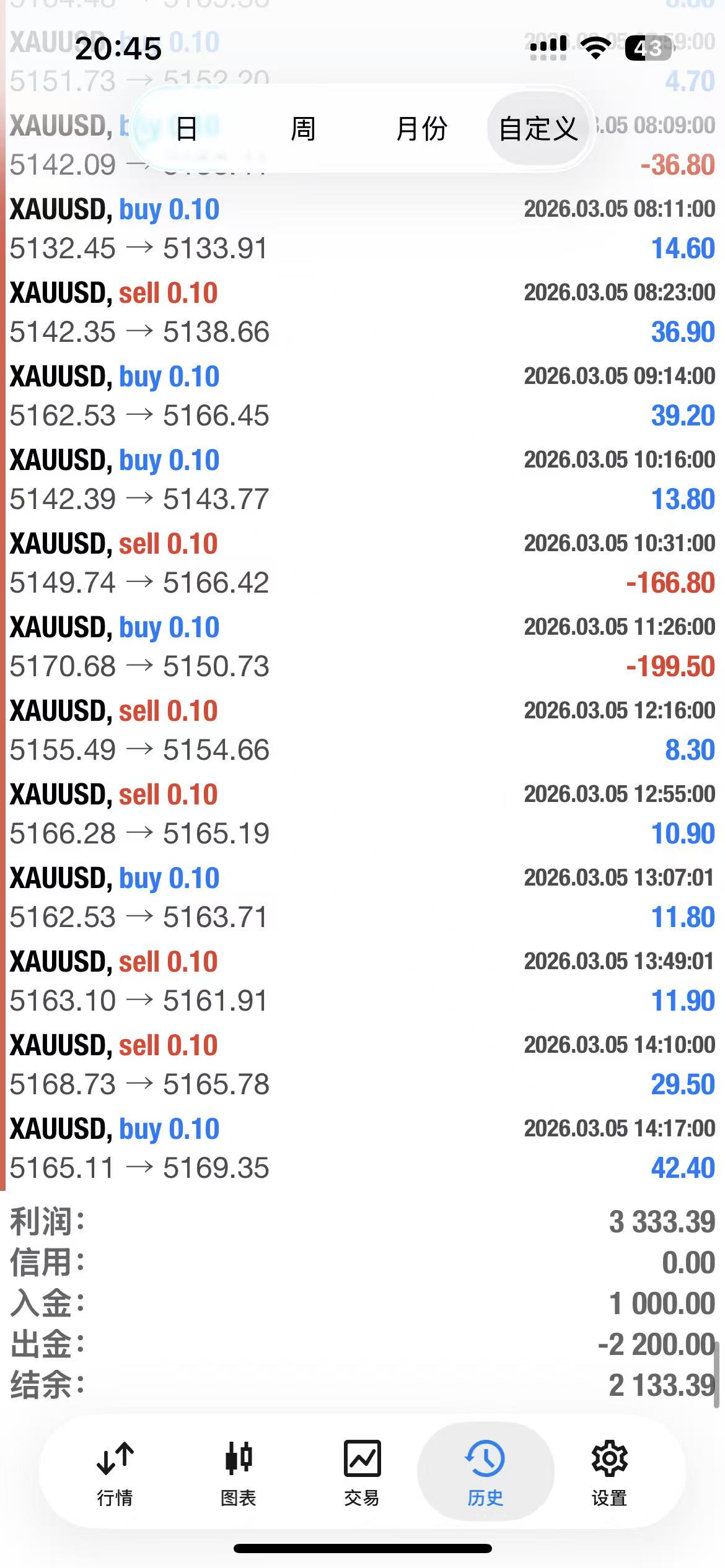Select the 周 period filter

(303, 129)
